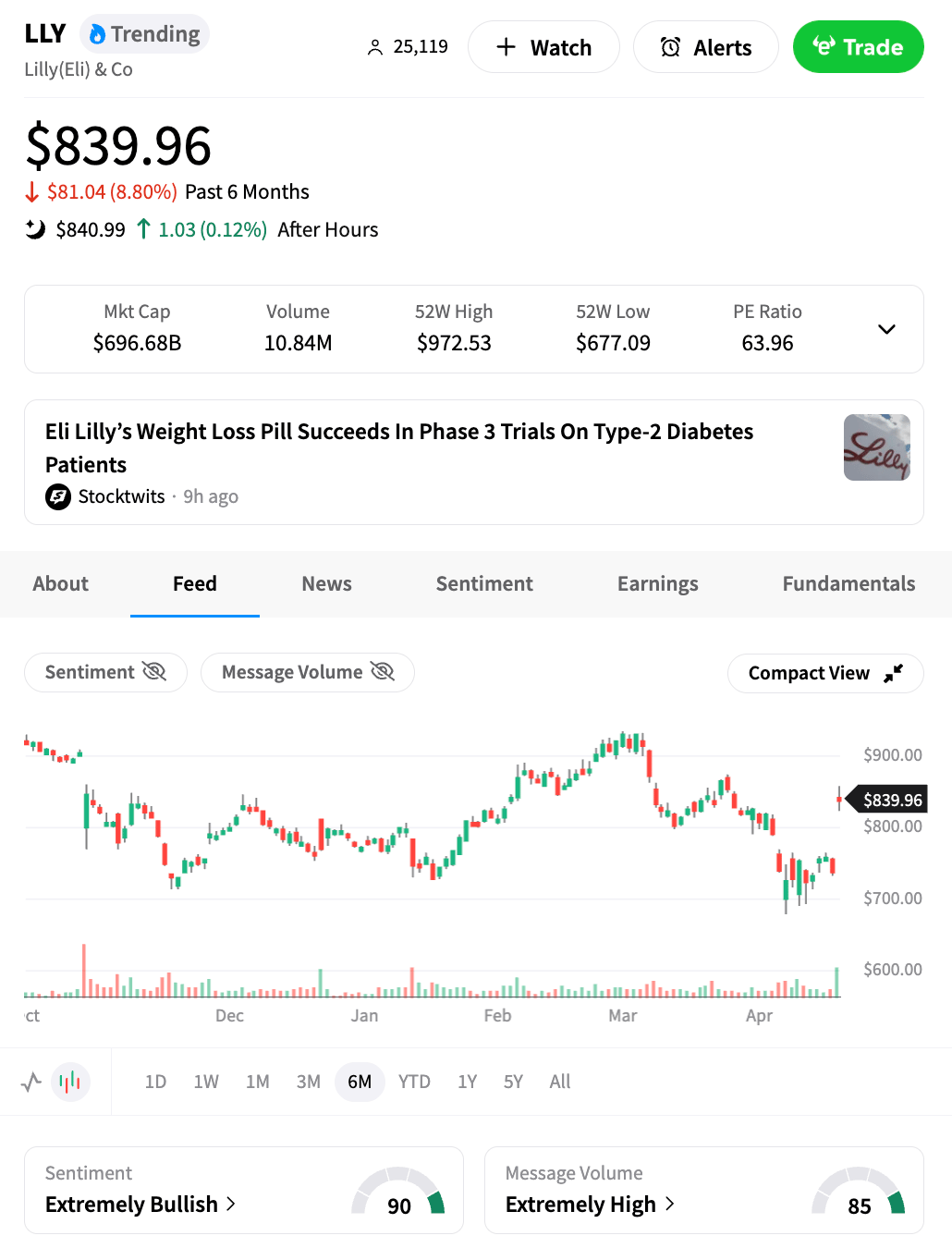The image size is (952, 1248).
Task: Toggle the Message Volume chart overlay
Action: coord(307,672)
